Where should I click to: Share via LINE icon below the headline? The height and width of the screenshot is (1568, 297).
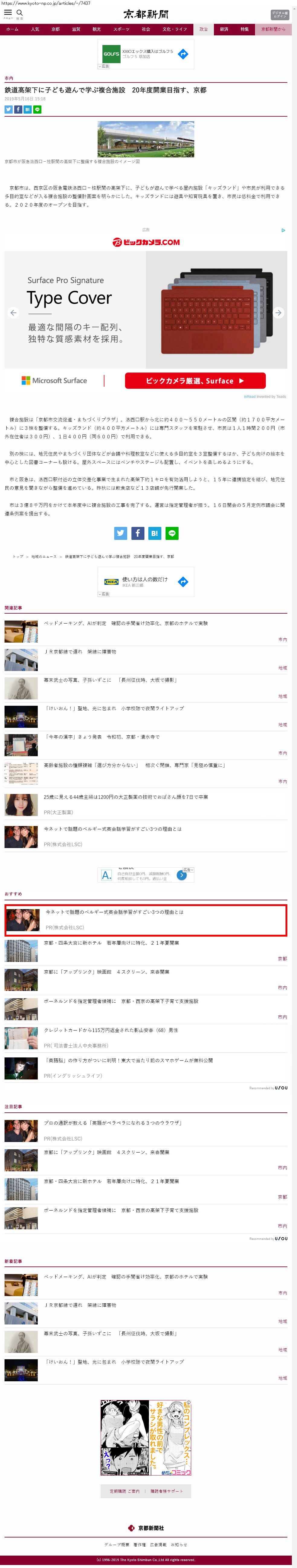[x=38, y=110]
